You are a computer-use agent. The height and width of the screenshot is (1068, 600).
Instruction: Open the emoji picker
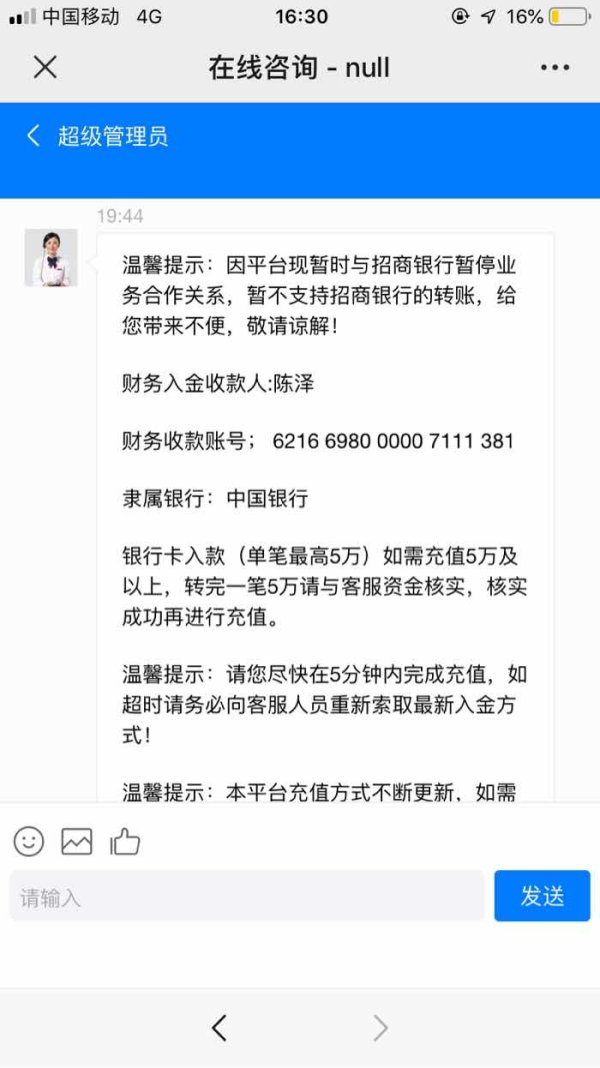click(x=29, y=842)
